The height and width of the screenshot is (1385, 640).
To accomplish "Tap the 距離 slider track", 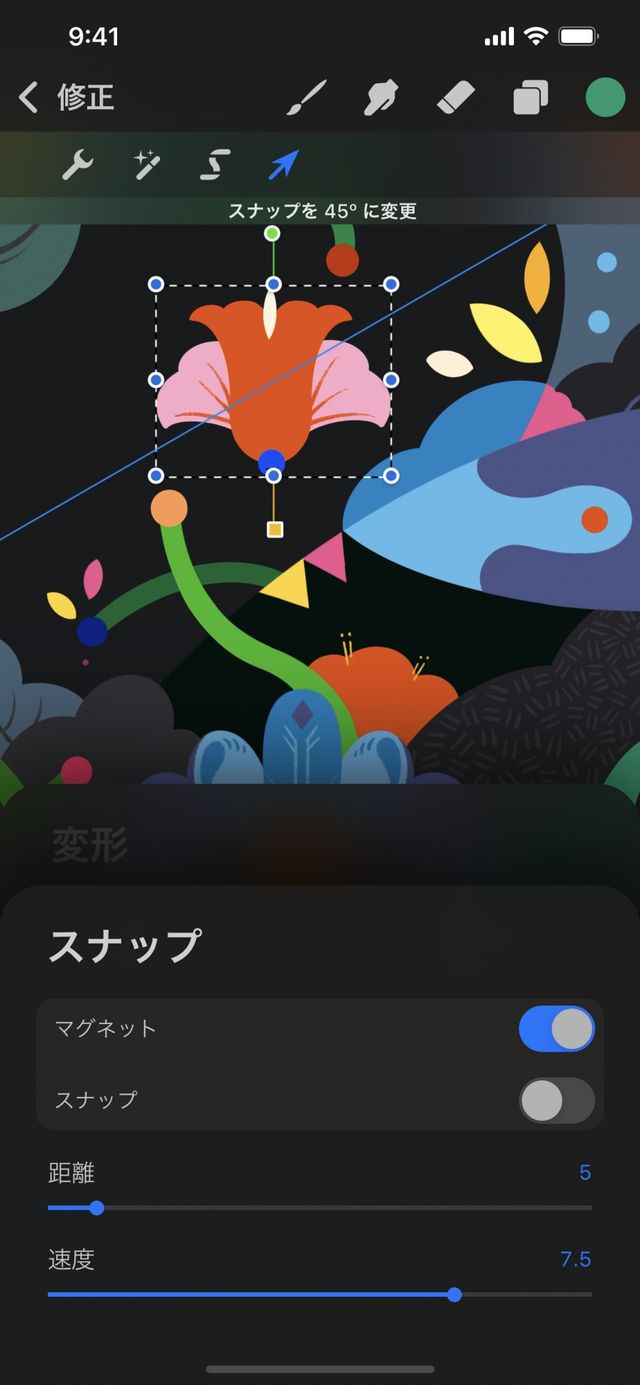I will pos(320,1208).
